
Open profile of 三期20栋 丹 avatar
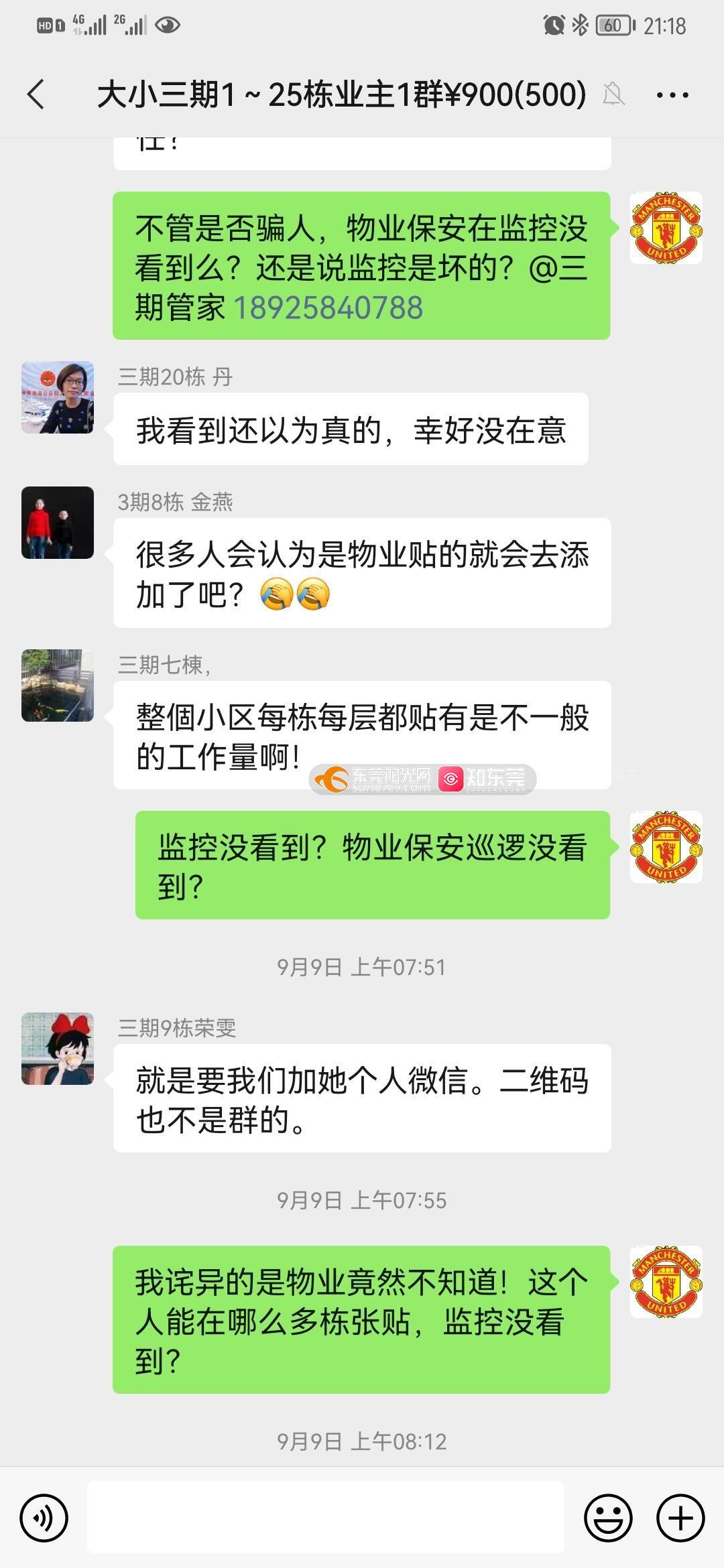[x=58, y=397]
